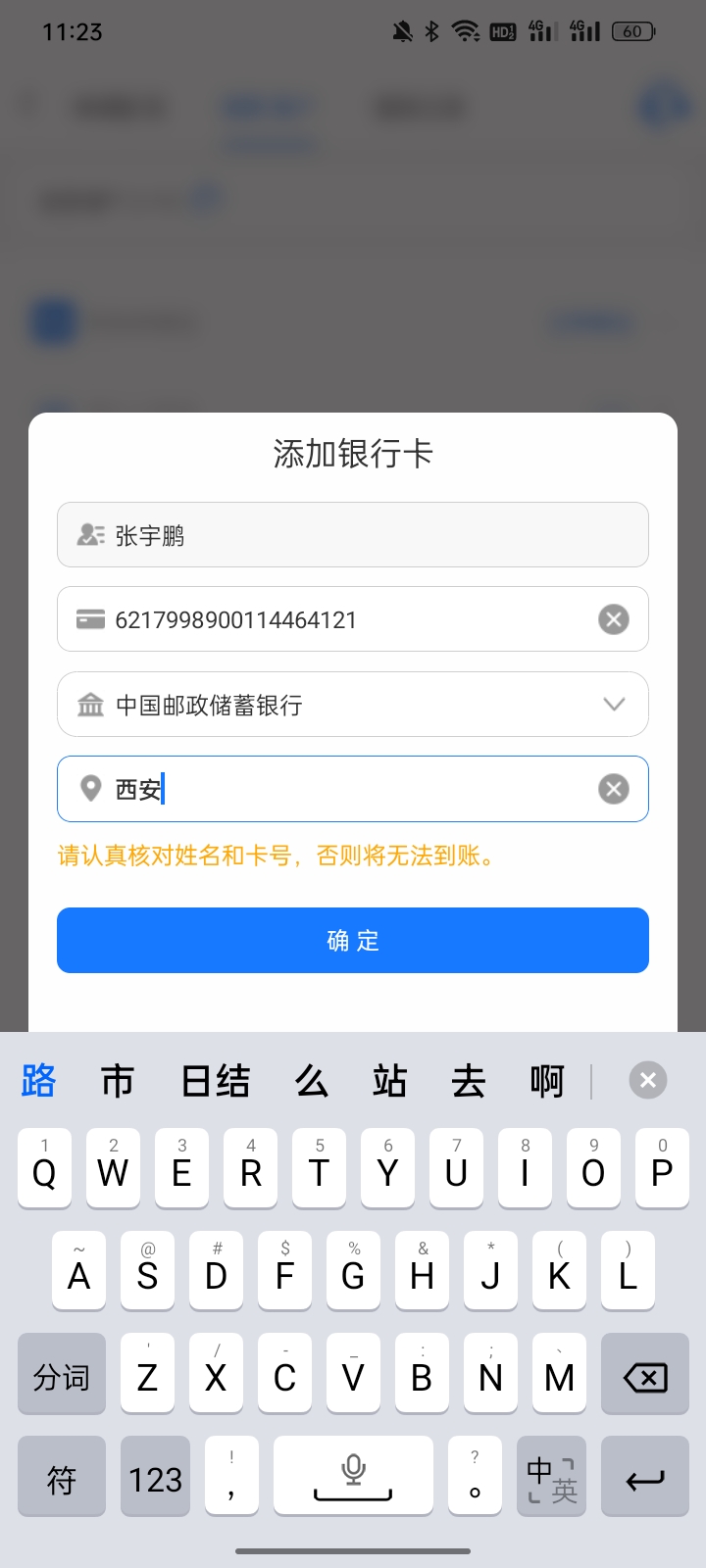
Task: Edit the bank card number field
Action: [x=333, y=619]
